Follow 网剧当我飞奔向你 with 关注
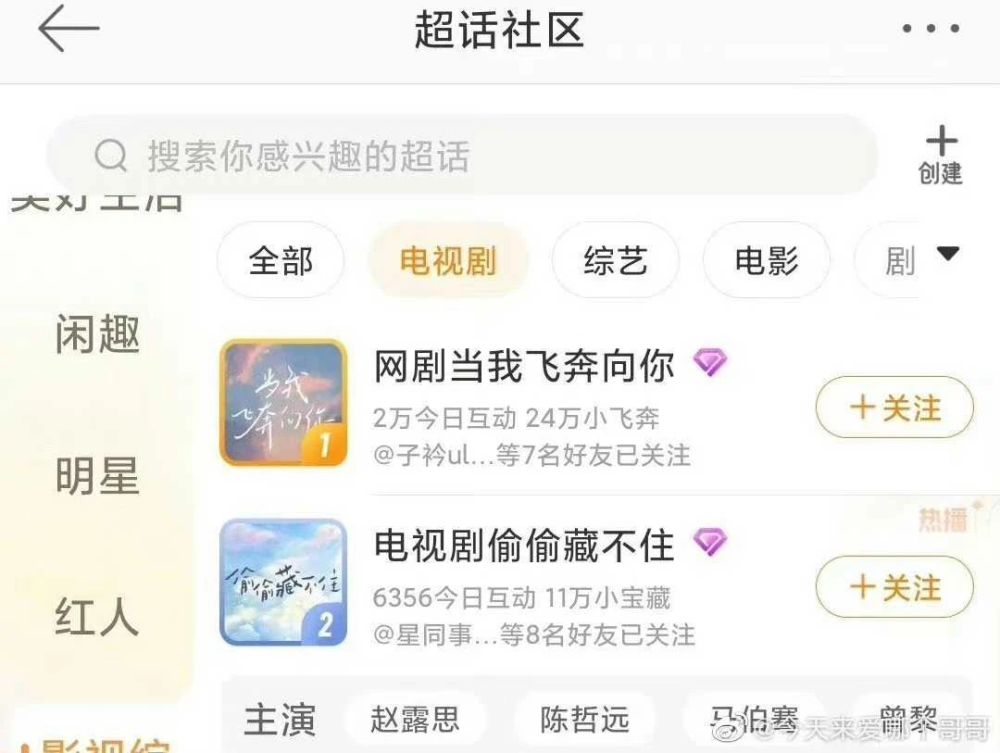 pos(894,408)
